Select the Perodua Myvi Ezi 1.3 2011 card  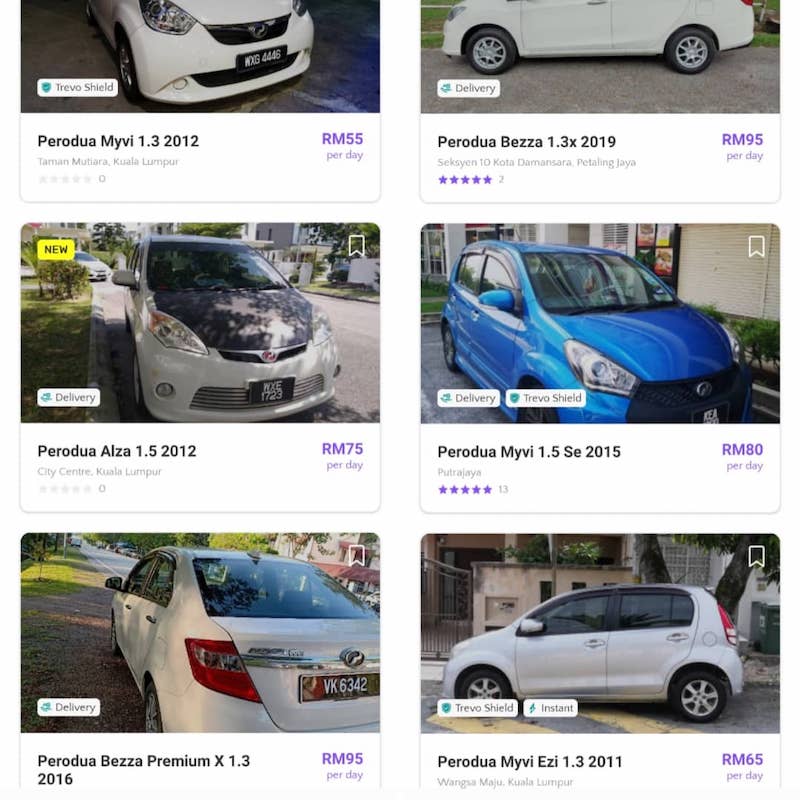[529, 762]
